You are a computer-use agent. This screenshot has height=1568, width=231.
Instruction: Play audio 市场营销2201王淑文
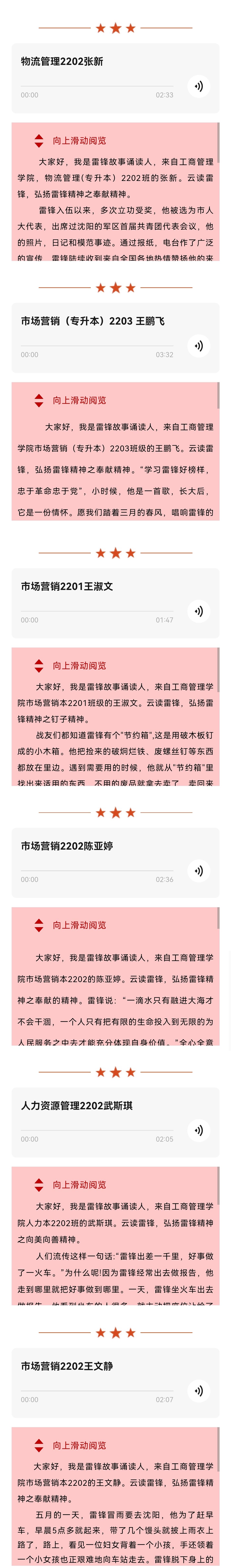click(x=199, y=611)
